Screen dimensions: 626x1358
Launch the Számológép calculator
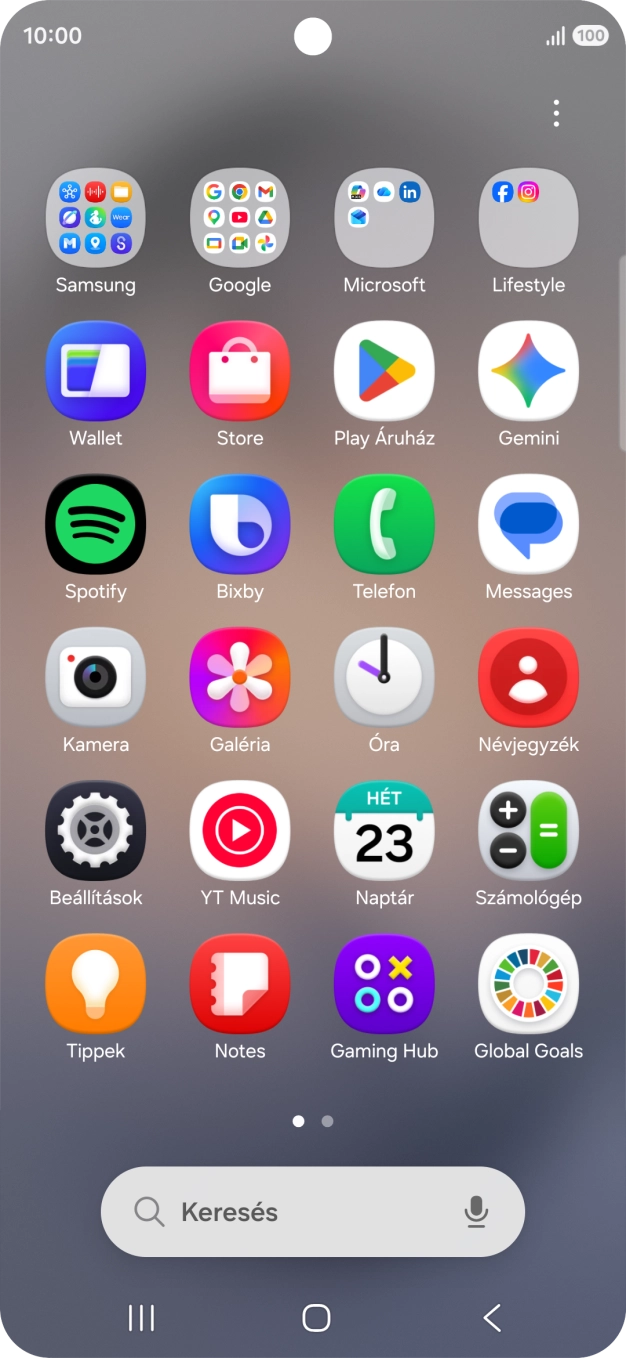pyautogui.click(x=528, y=830)
